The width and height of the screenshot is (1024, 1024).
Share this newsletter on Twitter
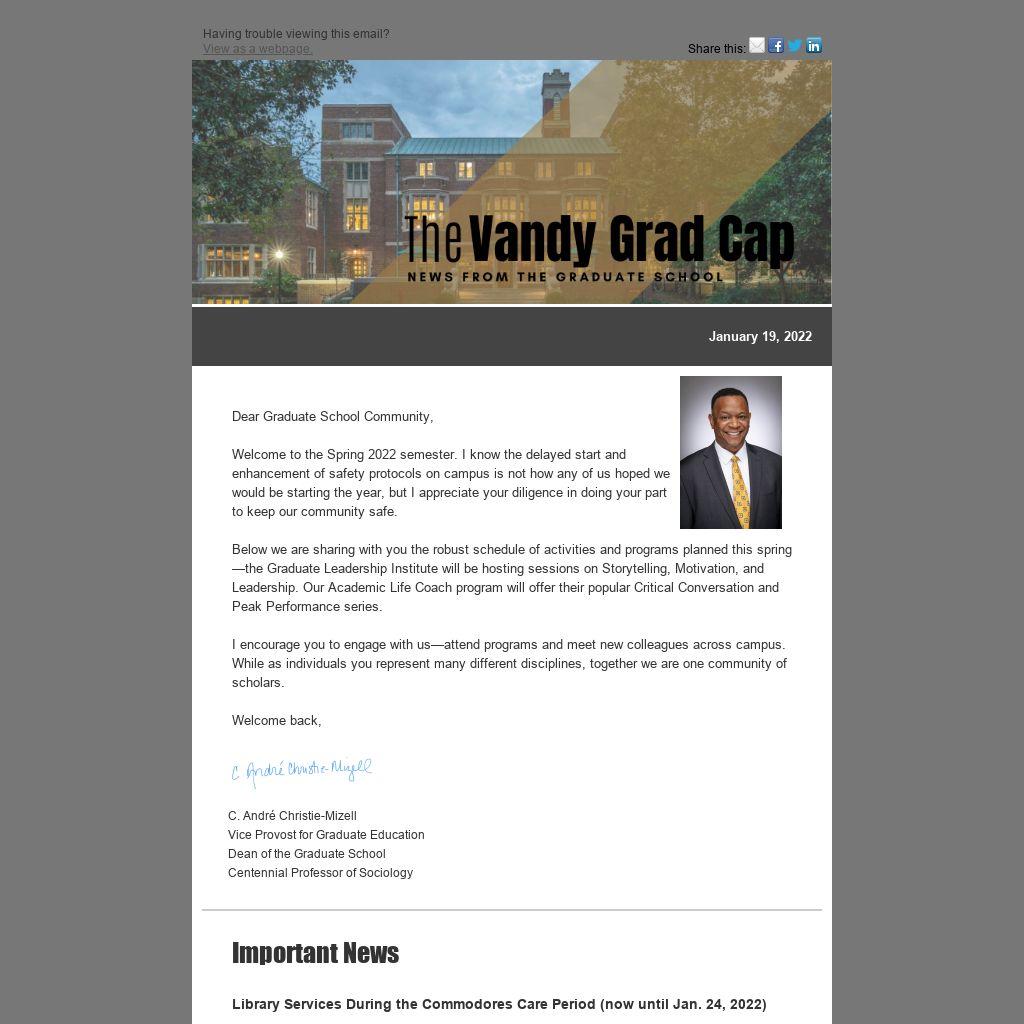tap(795, 45)
